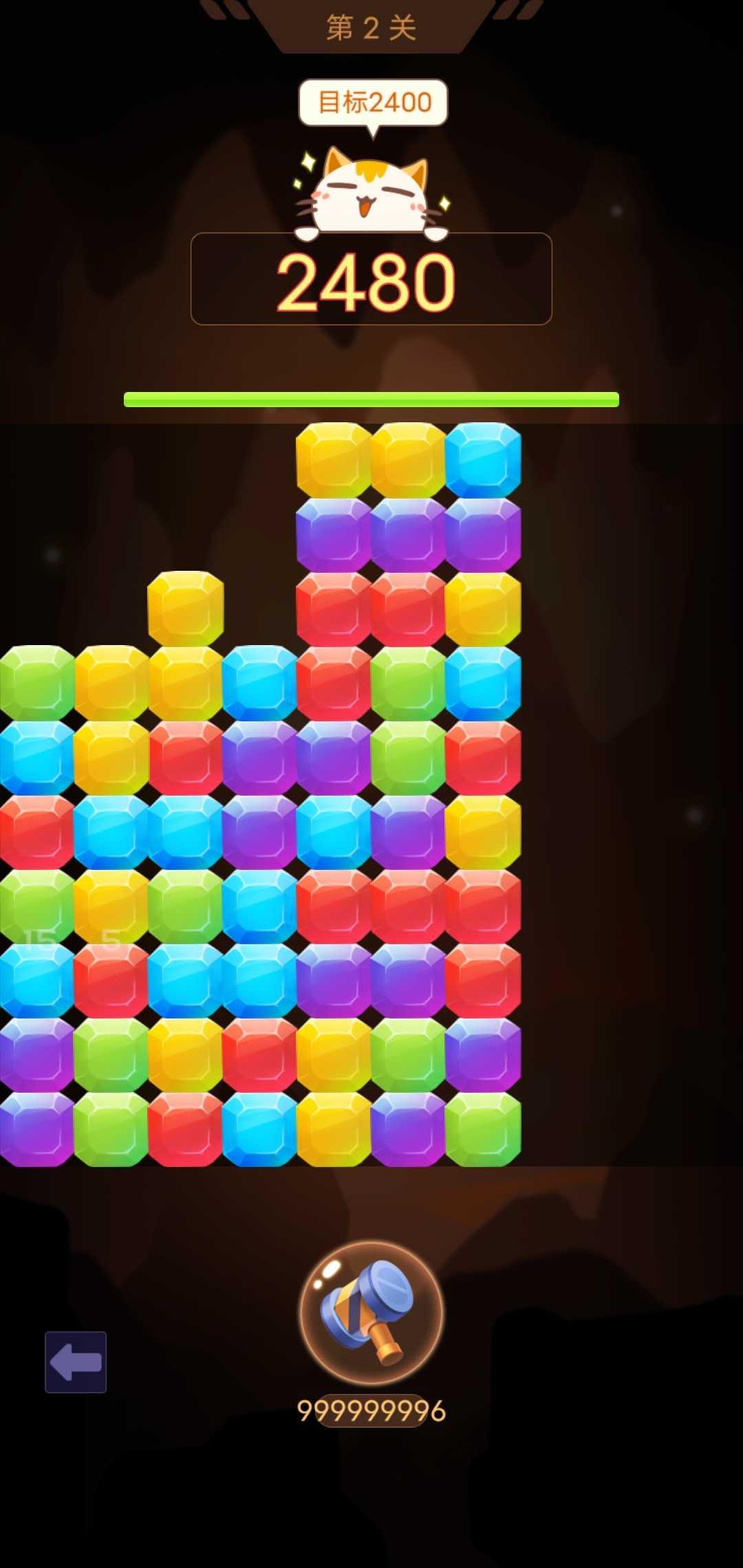Tap the lone yellow gem above the left stack
The image size is (743, 1568).
point(186,609)
